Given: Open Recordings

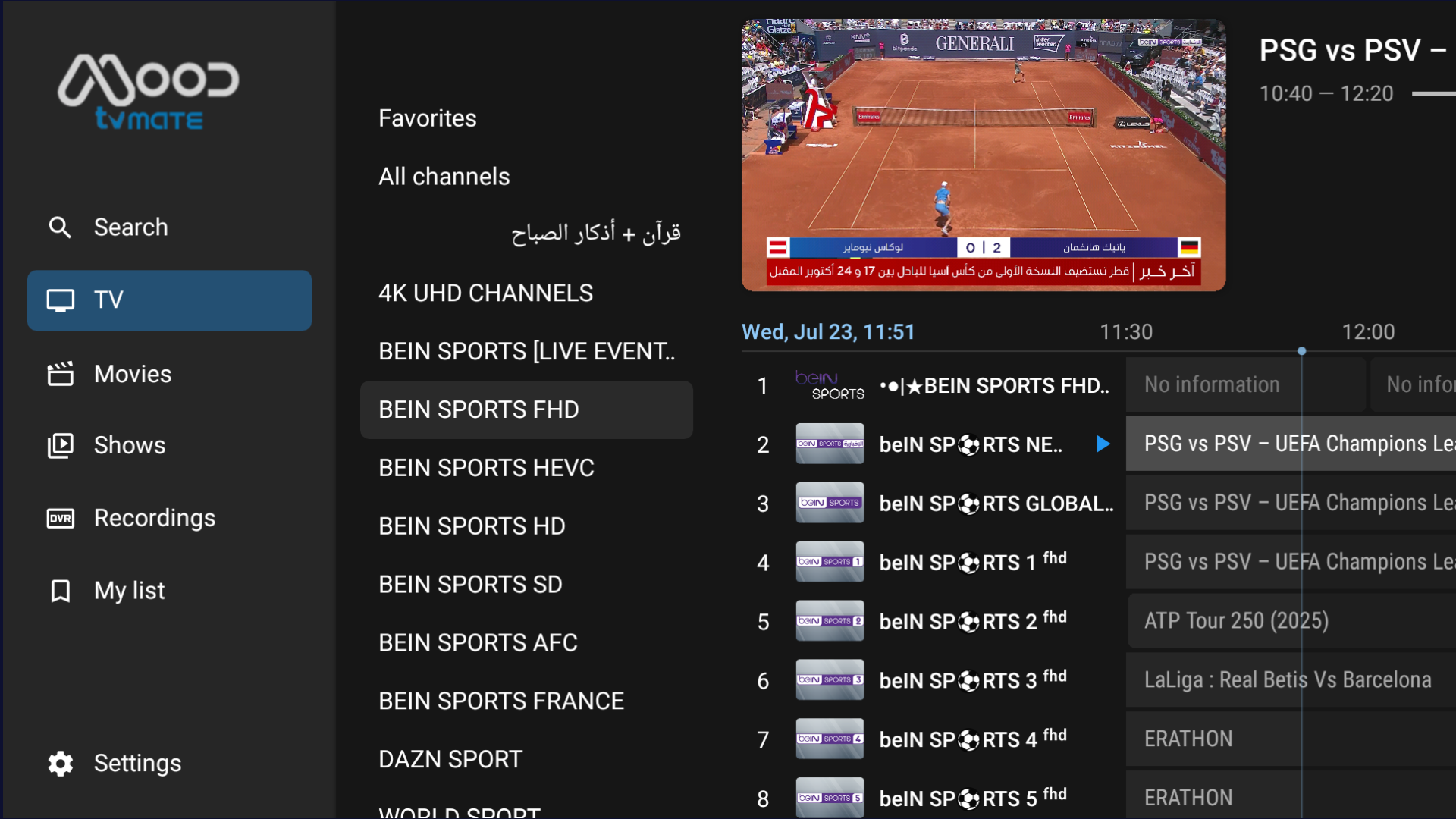Looking at the screenshot, I should (155, 519).
